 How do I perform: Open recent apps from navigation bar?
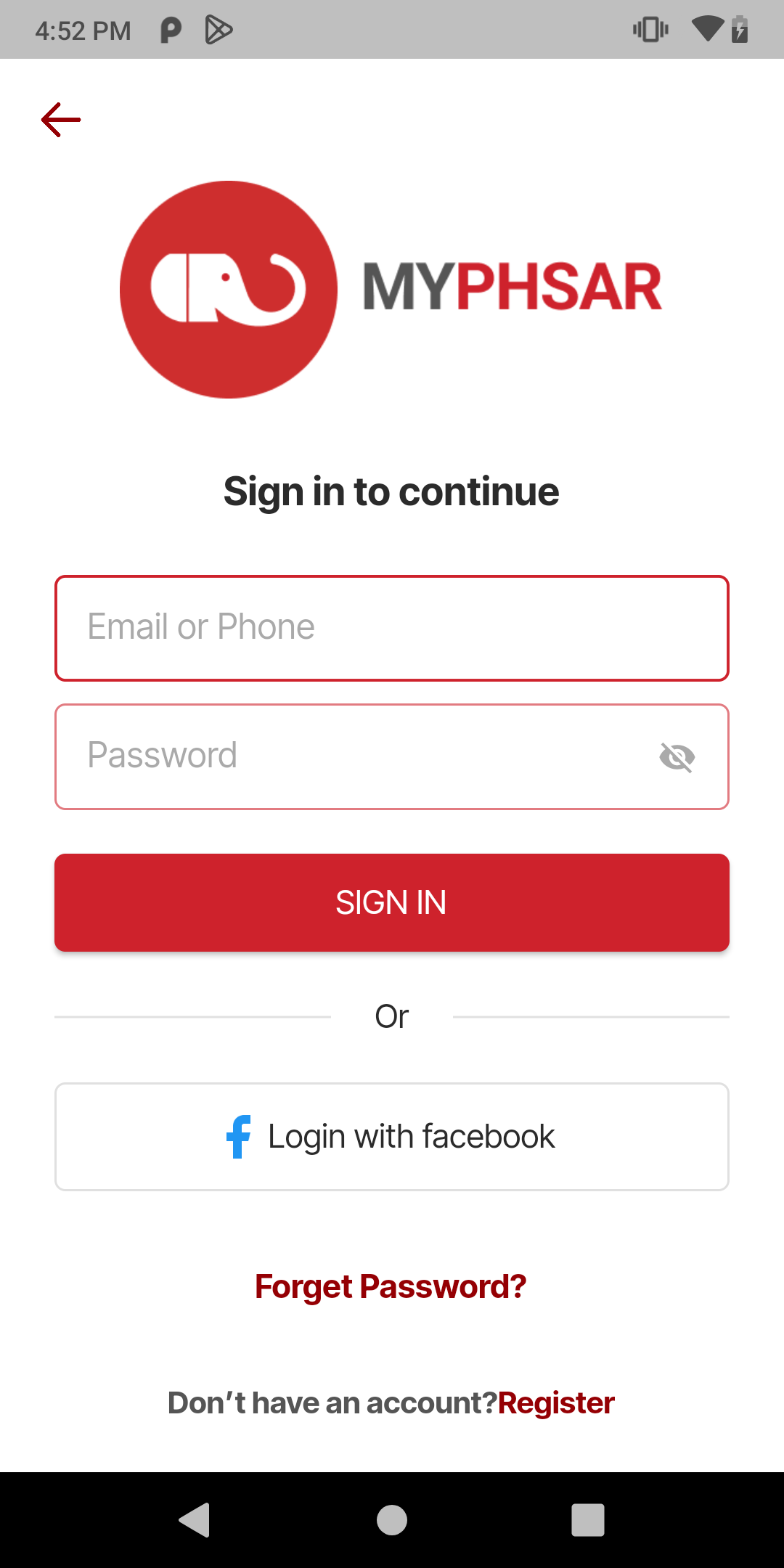(588, 1520)
